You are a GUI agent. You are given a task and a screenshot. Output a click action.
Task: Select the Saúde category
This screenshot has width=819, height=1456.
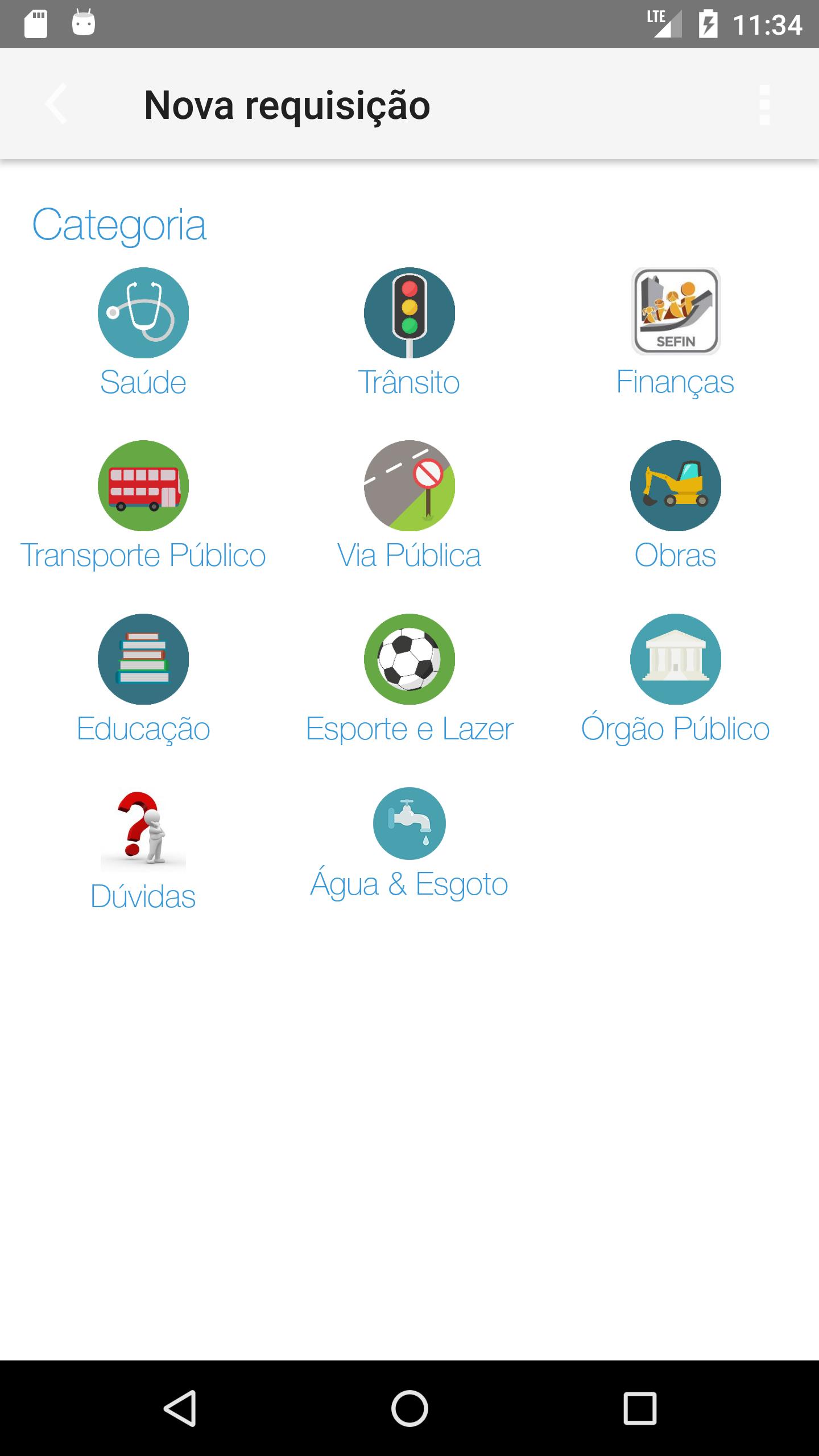click(x=143, y=333)
